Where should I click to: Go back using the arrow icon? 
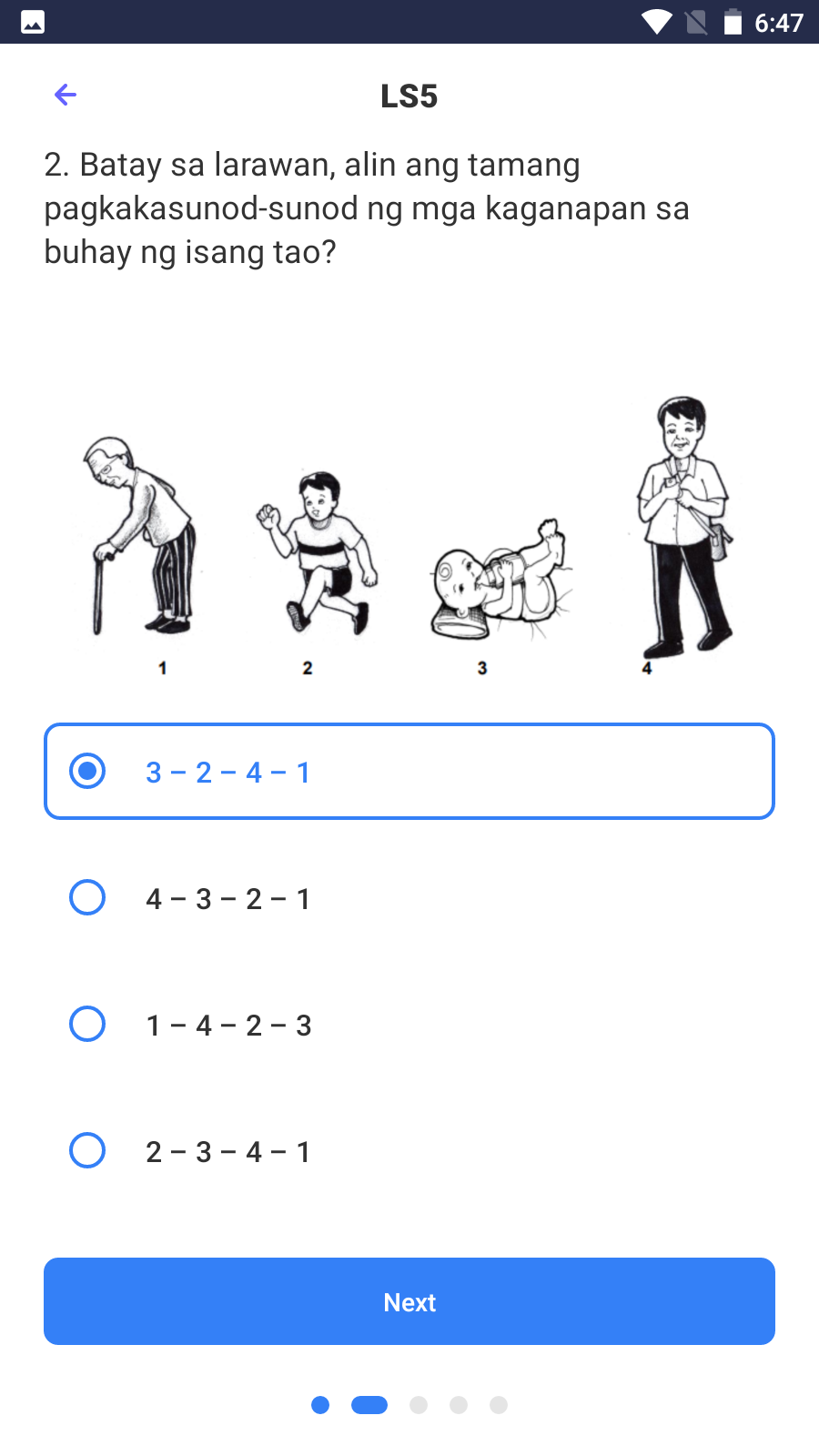pos(66,95)
